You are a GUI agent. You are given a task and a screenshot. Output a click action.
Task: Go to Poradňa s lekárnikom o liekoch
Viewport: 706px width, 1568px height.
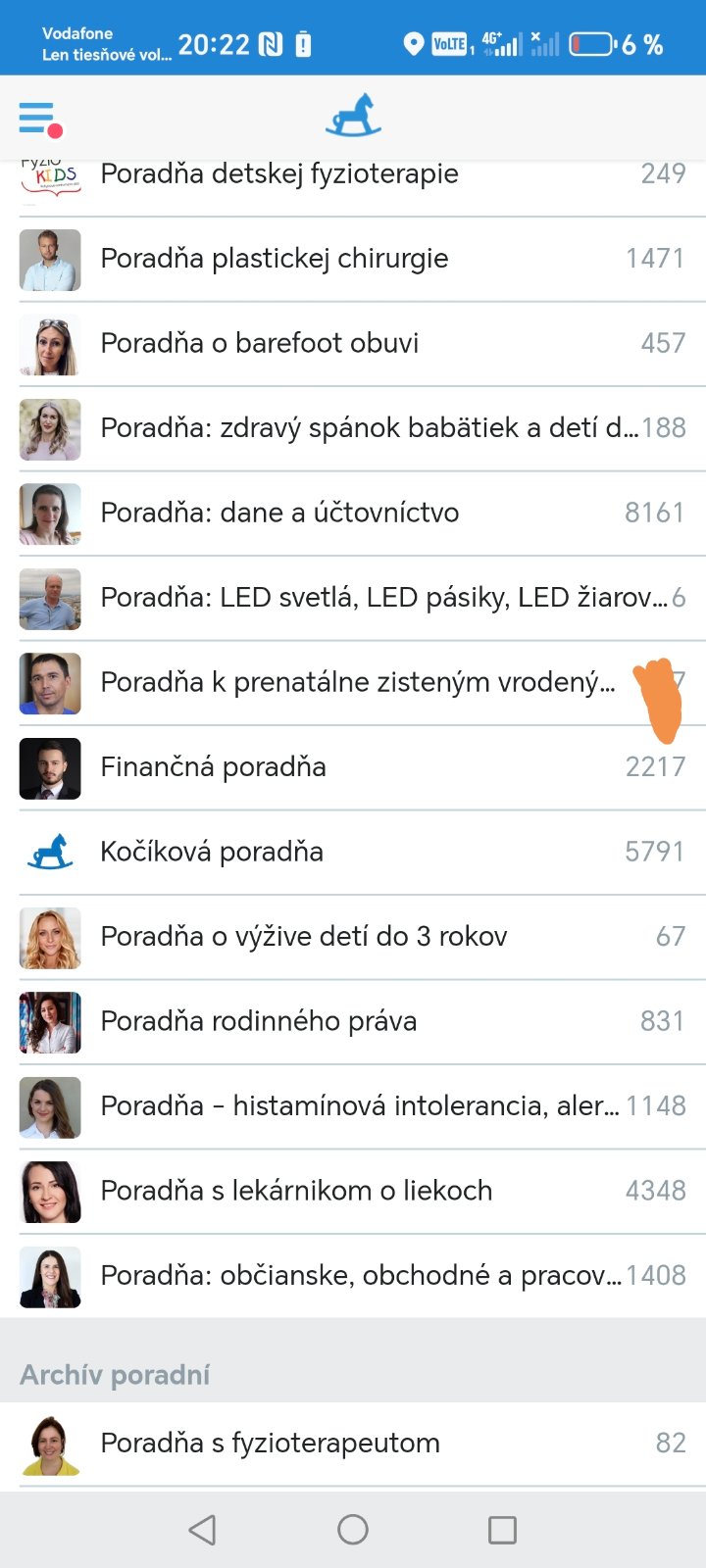296,1191
